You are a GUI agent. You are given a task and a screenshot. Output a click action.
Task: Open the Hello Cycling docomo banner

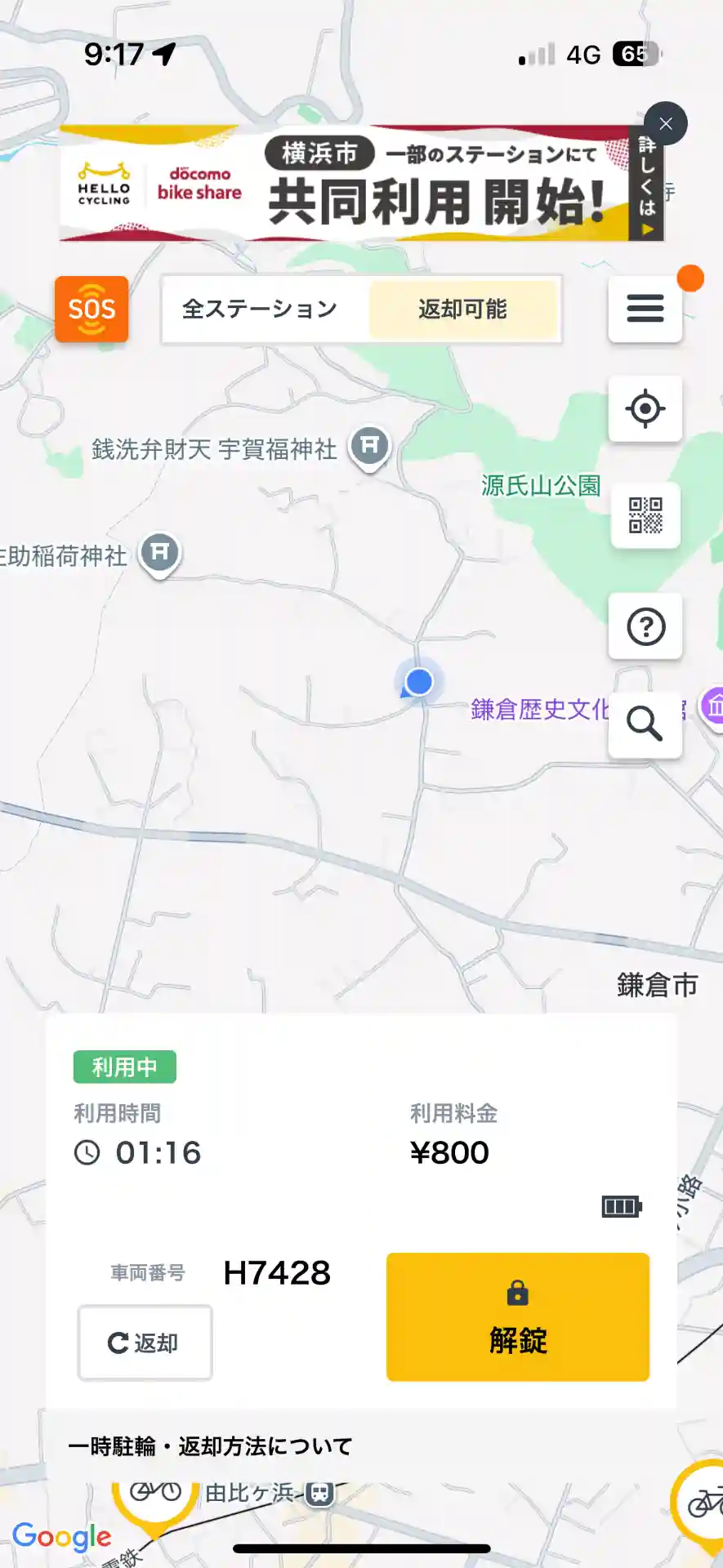351,185
